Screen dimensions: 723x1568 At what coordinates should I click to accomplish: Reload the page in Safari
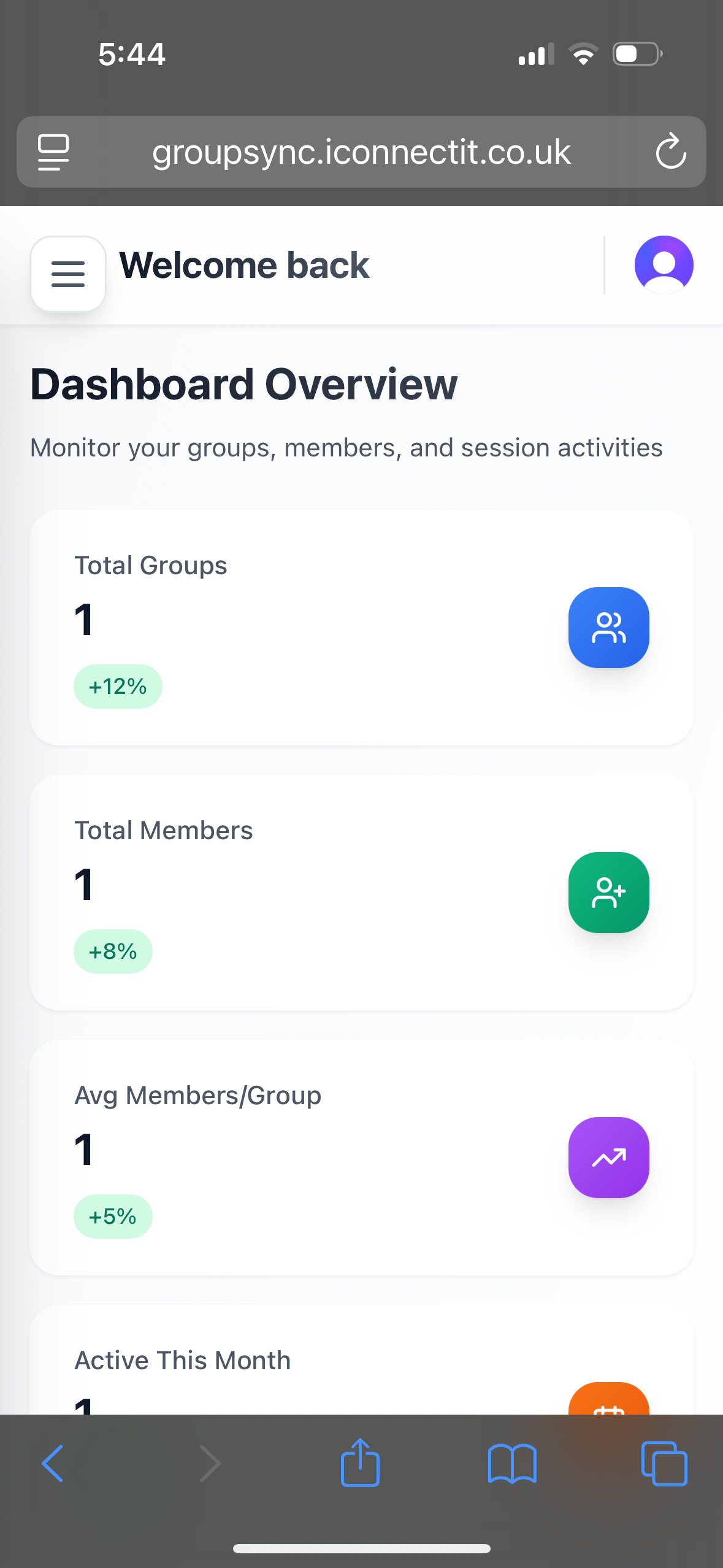click(670, 152)
